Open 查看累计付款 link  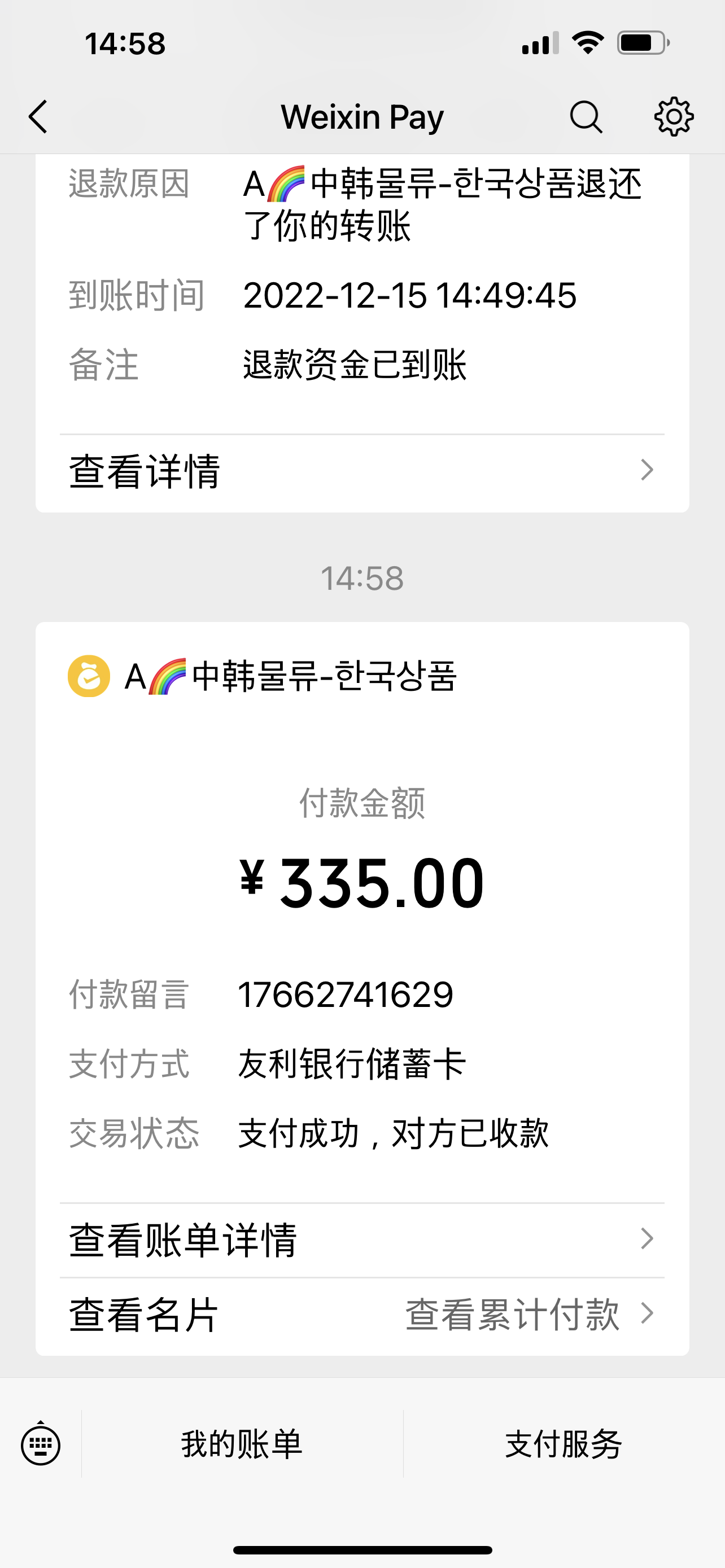pyautogui.click(x=530, y=1315)
